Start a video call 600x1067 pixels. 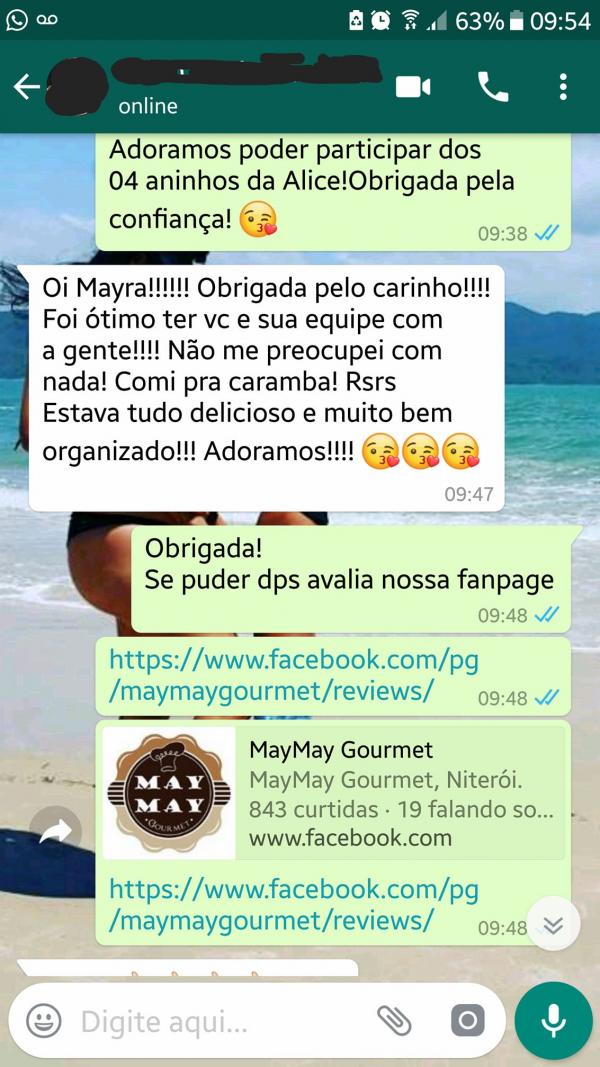pos(413,88)
